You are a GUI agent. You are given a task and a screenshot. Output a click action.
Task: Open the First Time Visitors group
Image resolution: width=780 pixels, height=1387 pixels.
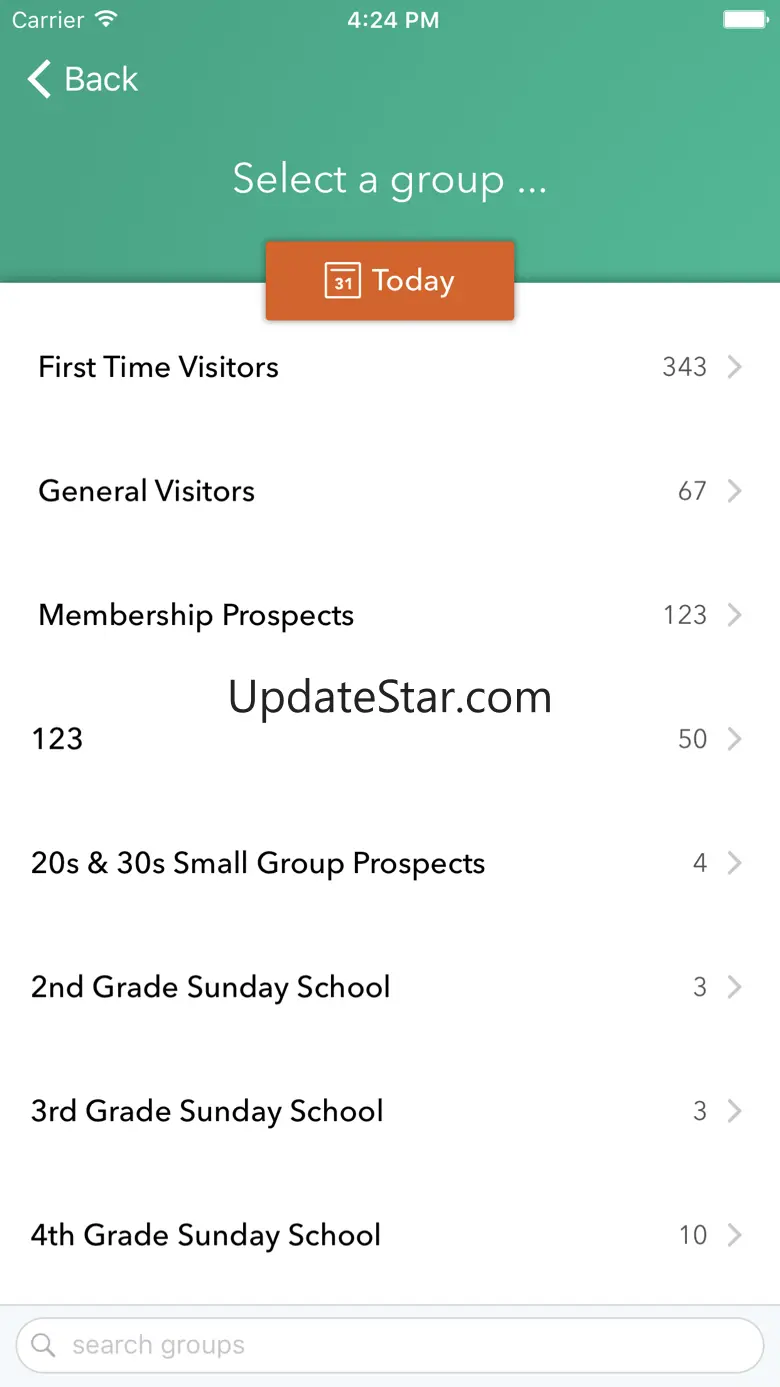389,367
